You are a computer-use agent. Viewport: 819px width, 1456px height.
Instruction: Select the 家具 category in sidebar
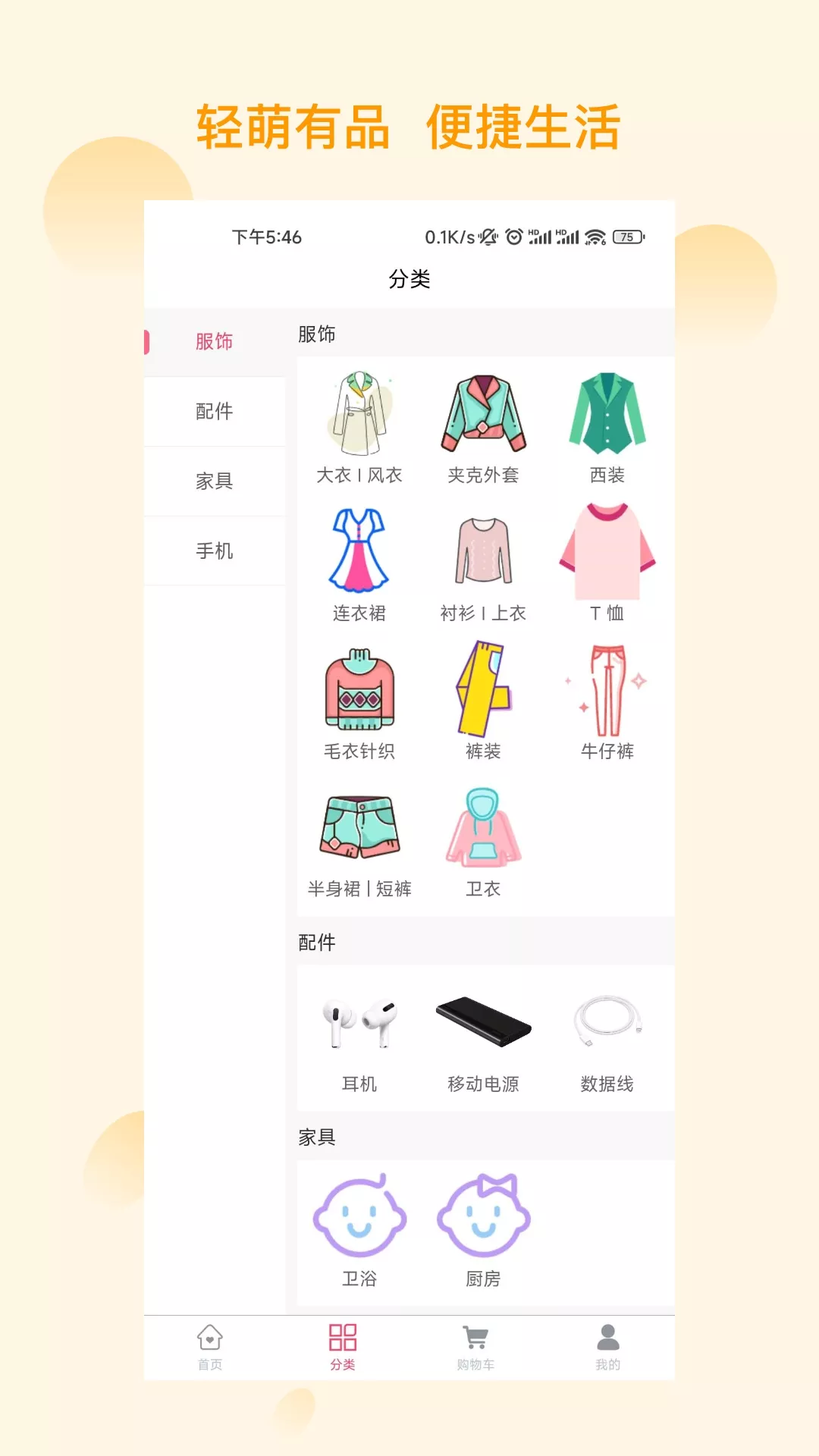pyautogui.click(x=215, y=480)
